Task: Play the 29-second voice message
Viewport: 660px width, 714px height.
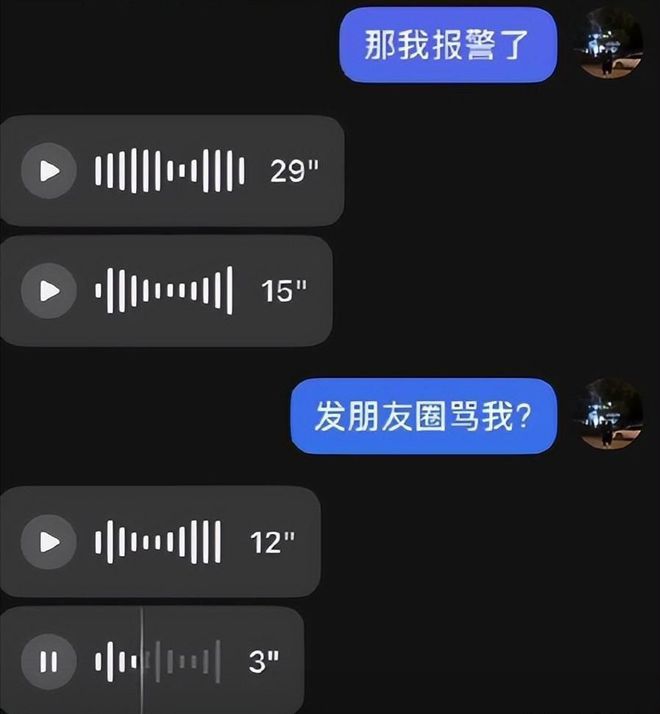Action: click(x=48, y=170)
